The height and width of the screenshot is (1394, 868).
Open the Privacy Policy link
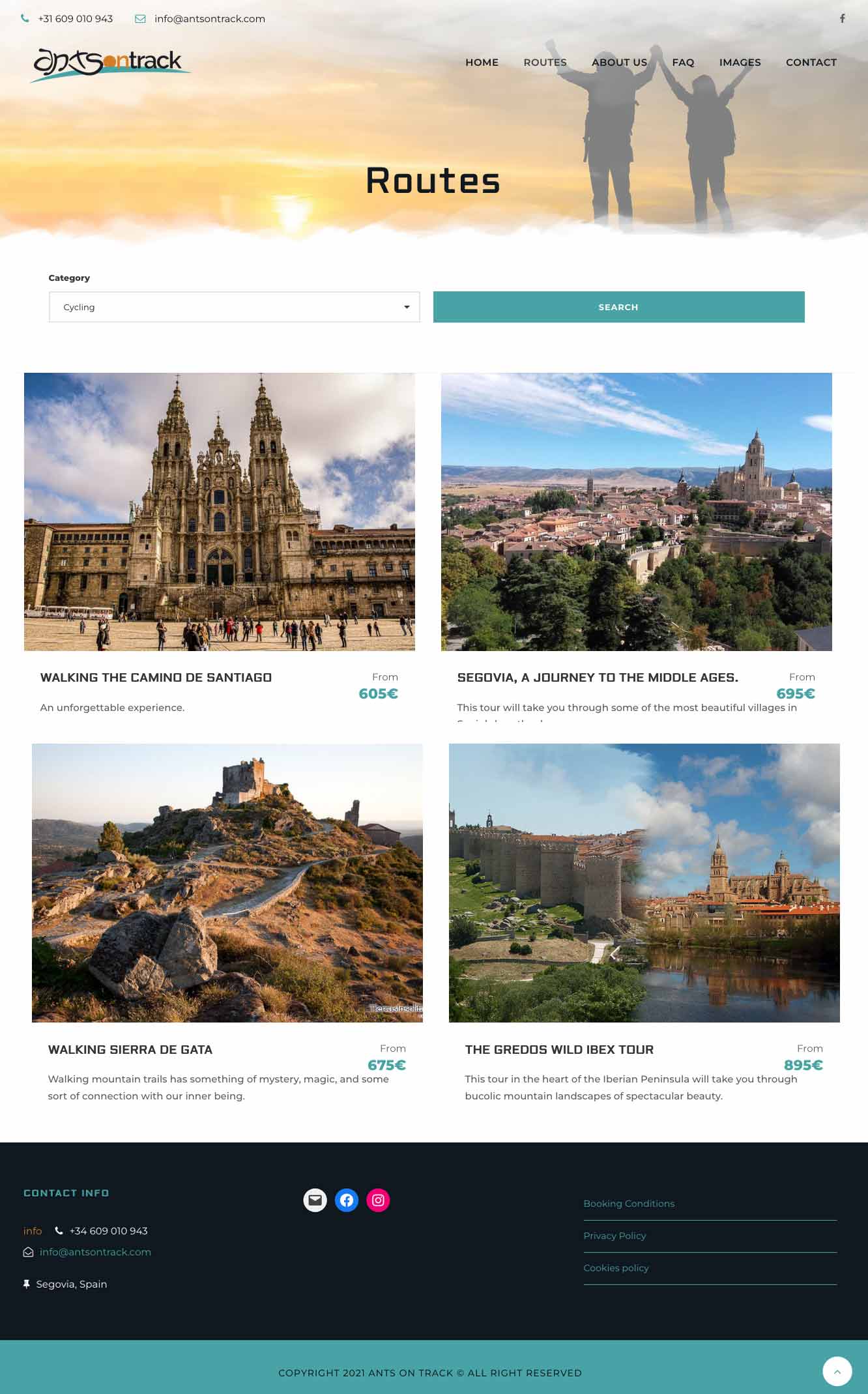[x=615, y=1236]
